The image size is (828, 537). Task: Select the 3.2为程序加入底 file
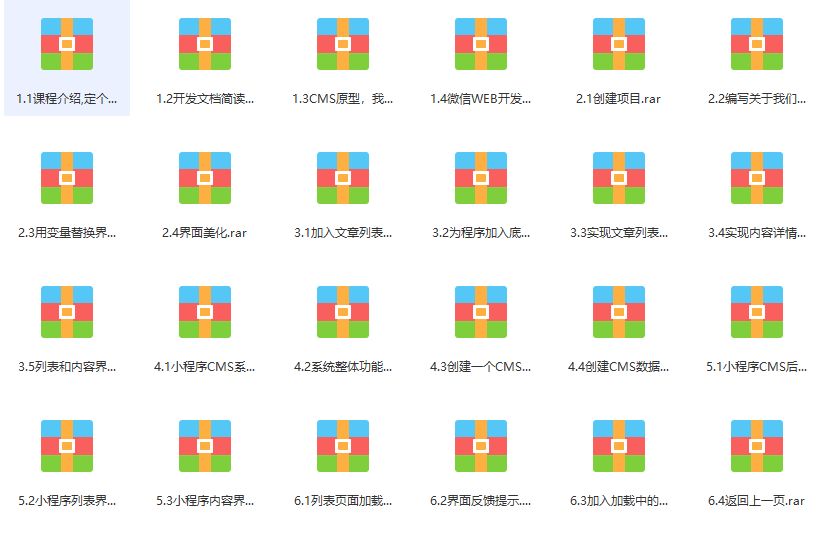click(x=481, y=178)
